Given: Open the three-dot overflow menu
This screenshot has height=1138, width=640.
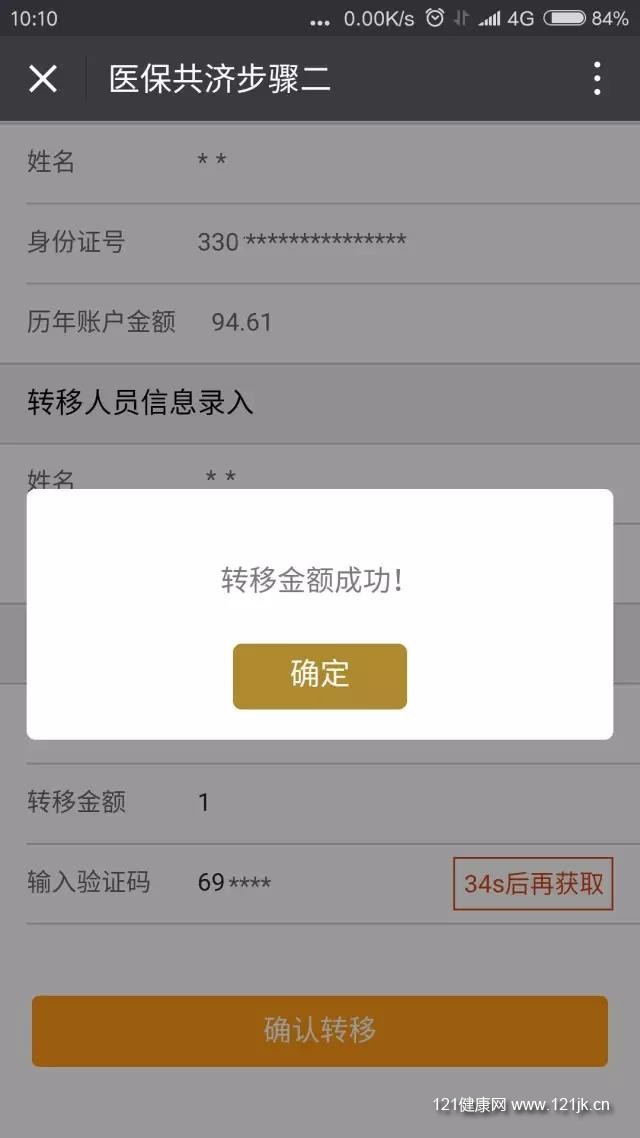Looking at the screenshot, I should tap(596, 78).
